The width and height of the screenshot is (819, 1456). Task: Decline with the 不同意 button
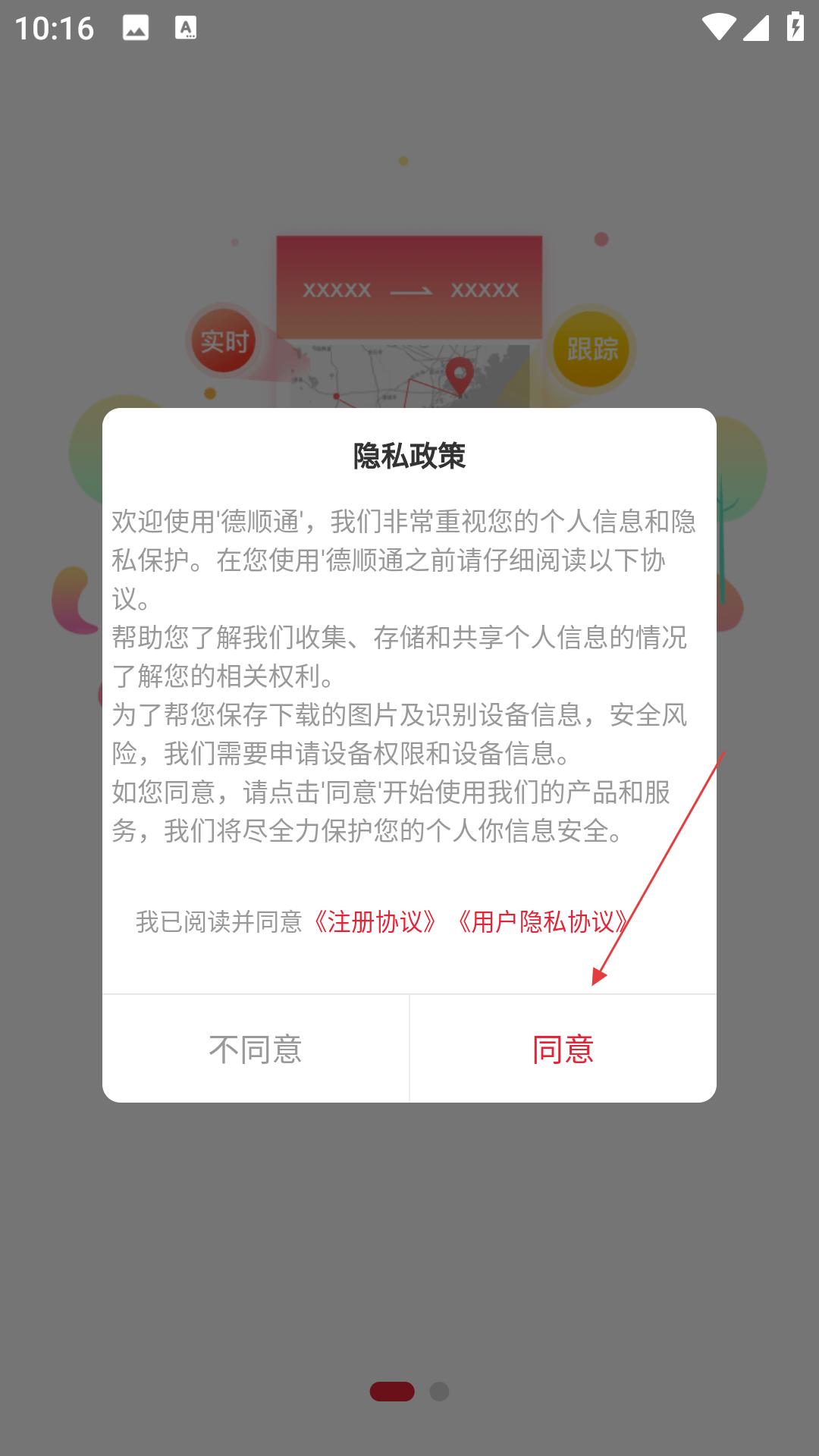[256, 1049]
